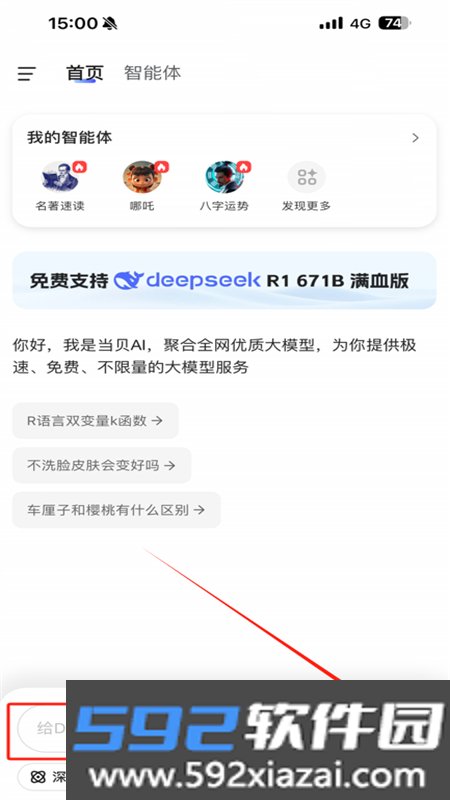Pick the prompt 车厘子和樱桃有什么区别
Screen dimensions: 450x800
116,510
